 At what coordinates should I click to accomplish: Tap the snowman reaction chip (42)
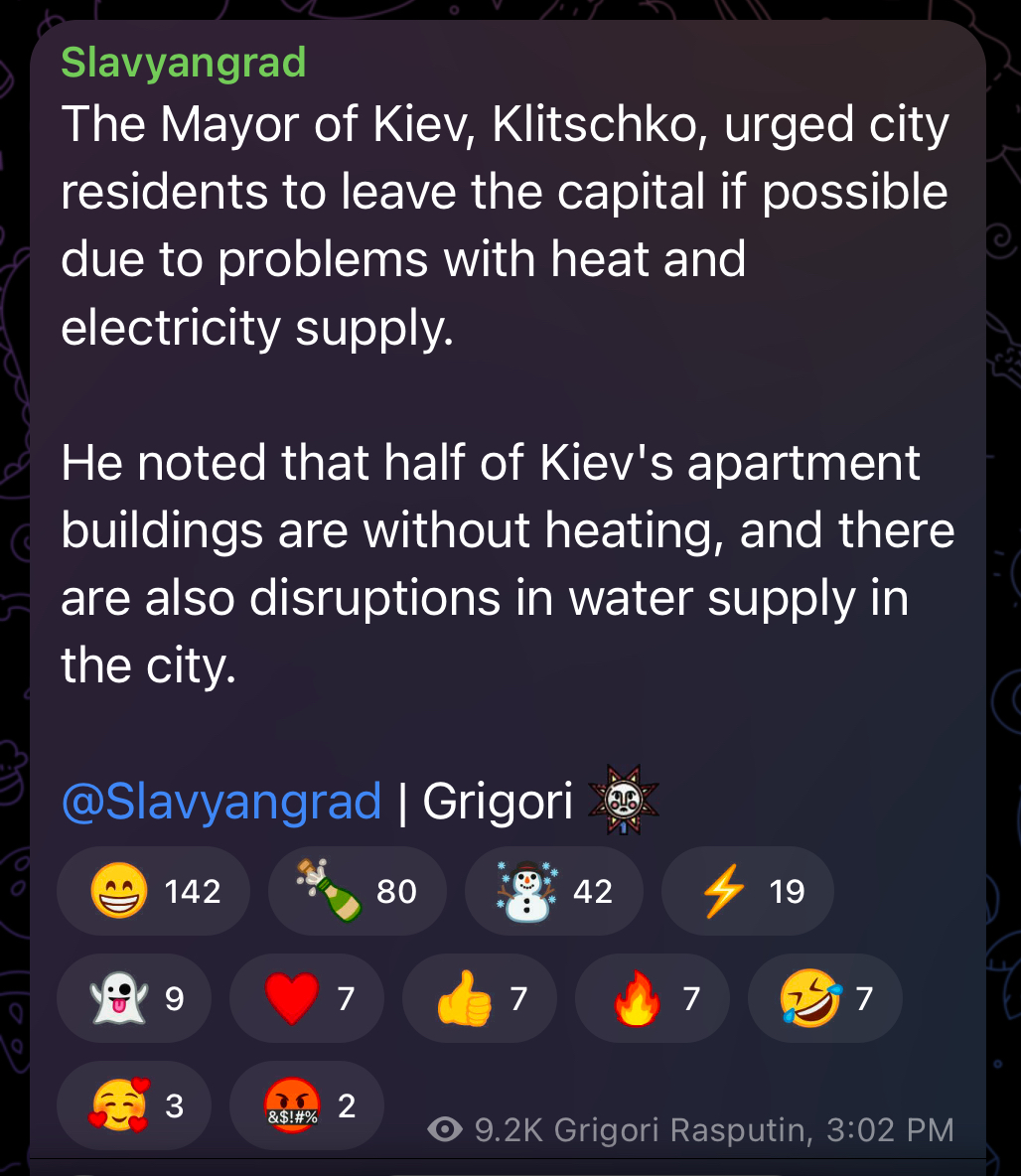(553, 891)
